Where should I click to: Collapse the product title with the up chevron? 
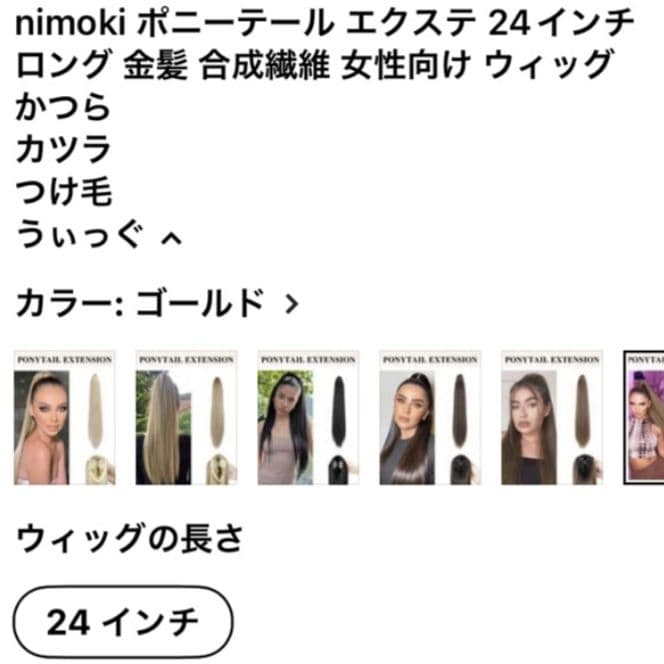172,238
